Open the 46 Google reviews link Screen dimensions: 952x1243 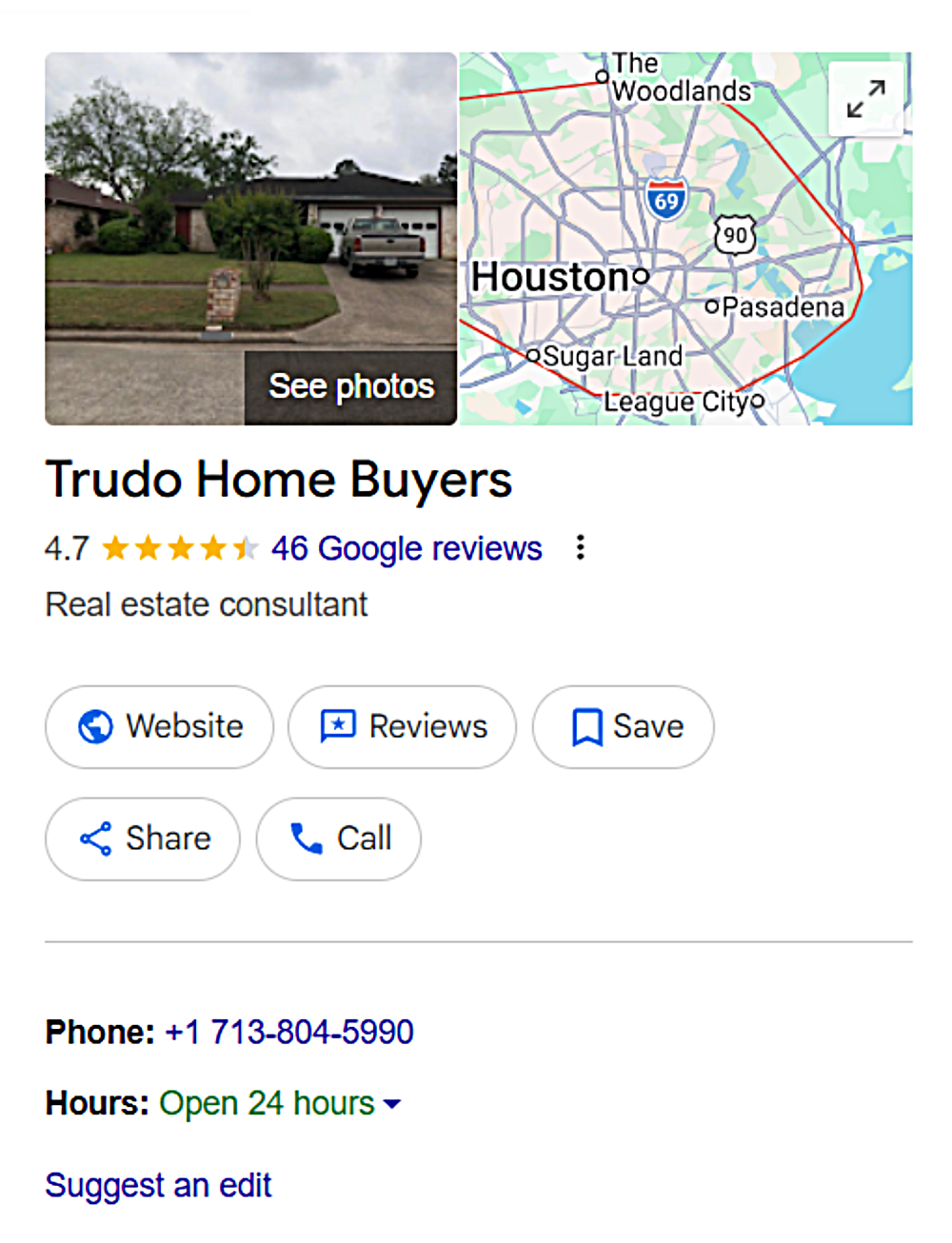point(407,548)
